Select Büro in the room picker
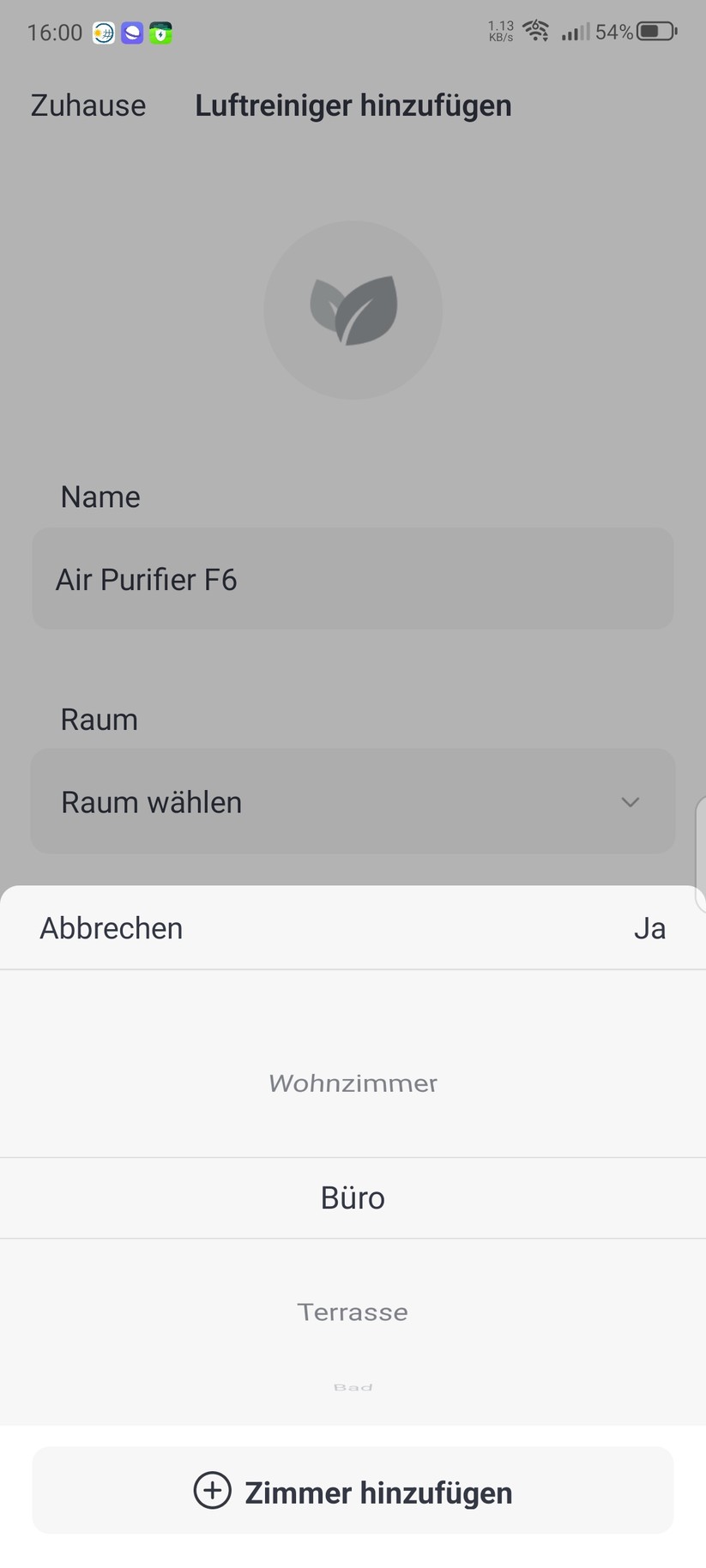This screenshot has height=1568, width=706. [x=353, y=1197]
